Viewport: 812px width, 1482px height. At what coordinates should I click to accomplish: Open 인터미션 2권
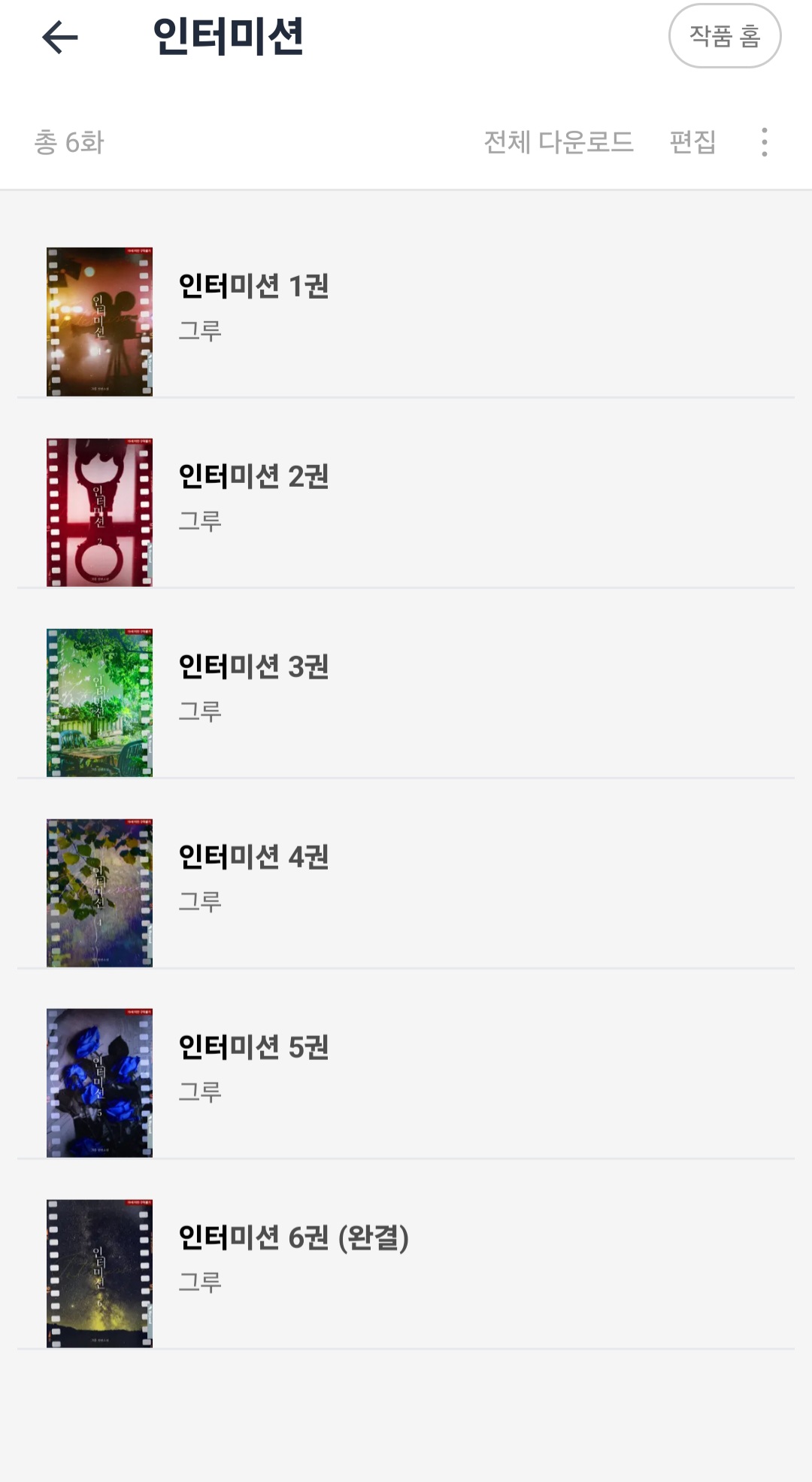pos(254,477)
